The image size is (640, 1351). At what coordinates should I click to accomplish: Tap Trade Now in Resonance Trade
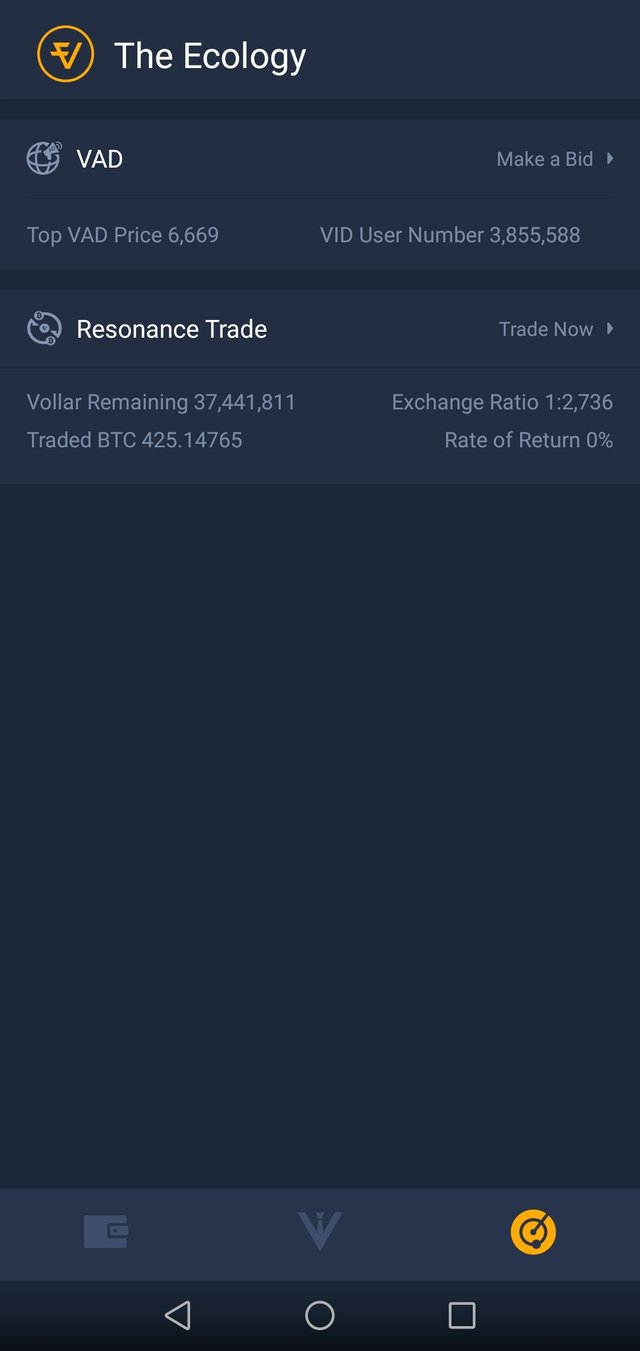(x=556, y=329)
